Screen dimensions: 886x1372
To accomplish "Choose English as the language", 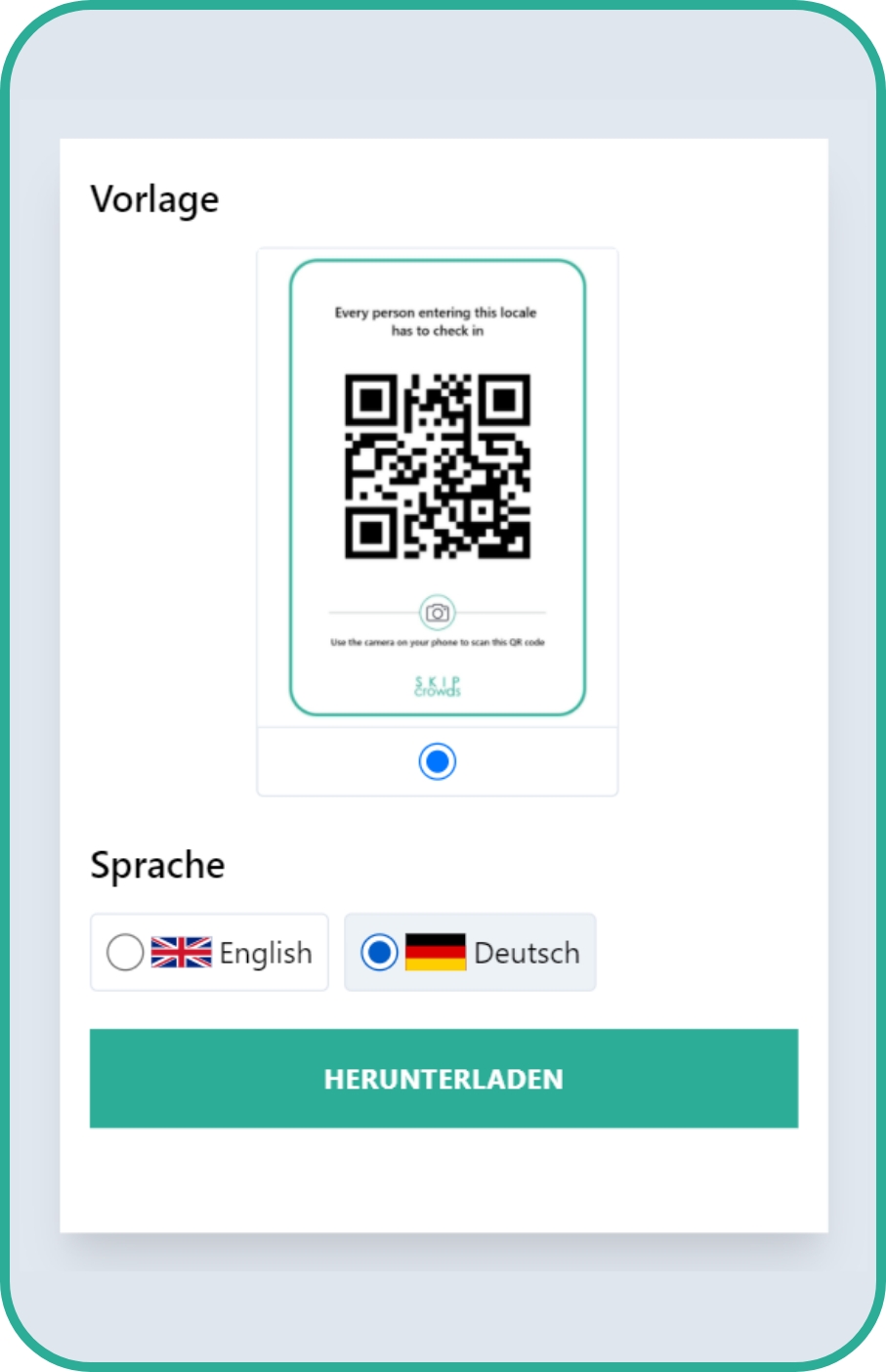I will tap(125, 952).
